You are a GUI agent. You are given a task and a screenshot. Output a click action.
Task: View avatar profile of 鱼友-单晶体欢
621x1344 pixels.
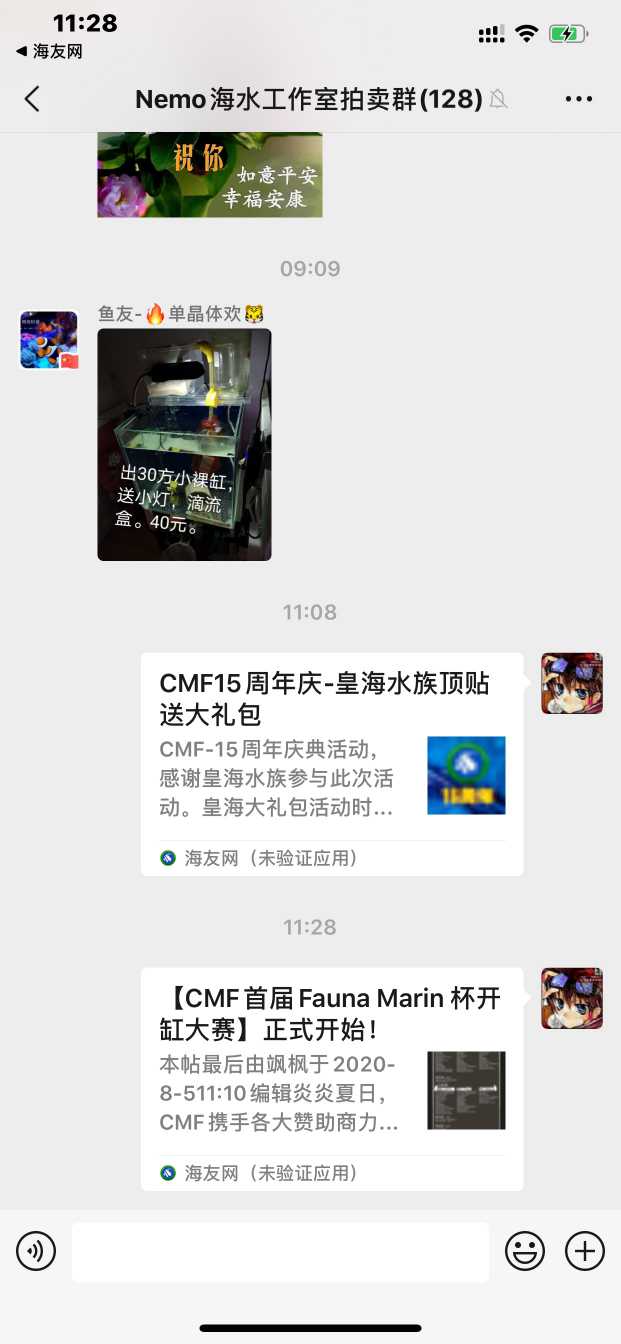click(x=49, y=340)
